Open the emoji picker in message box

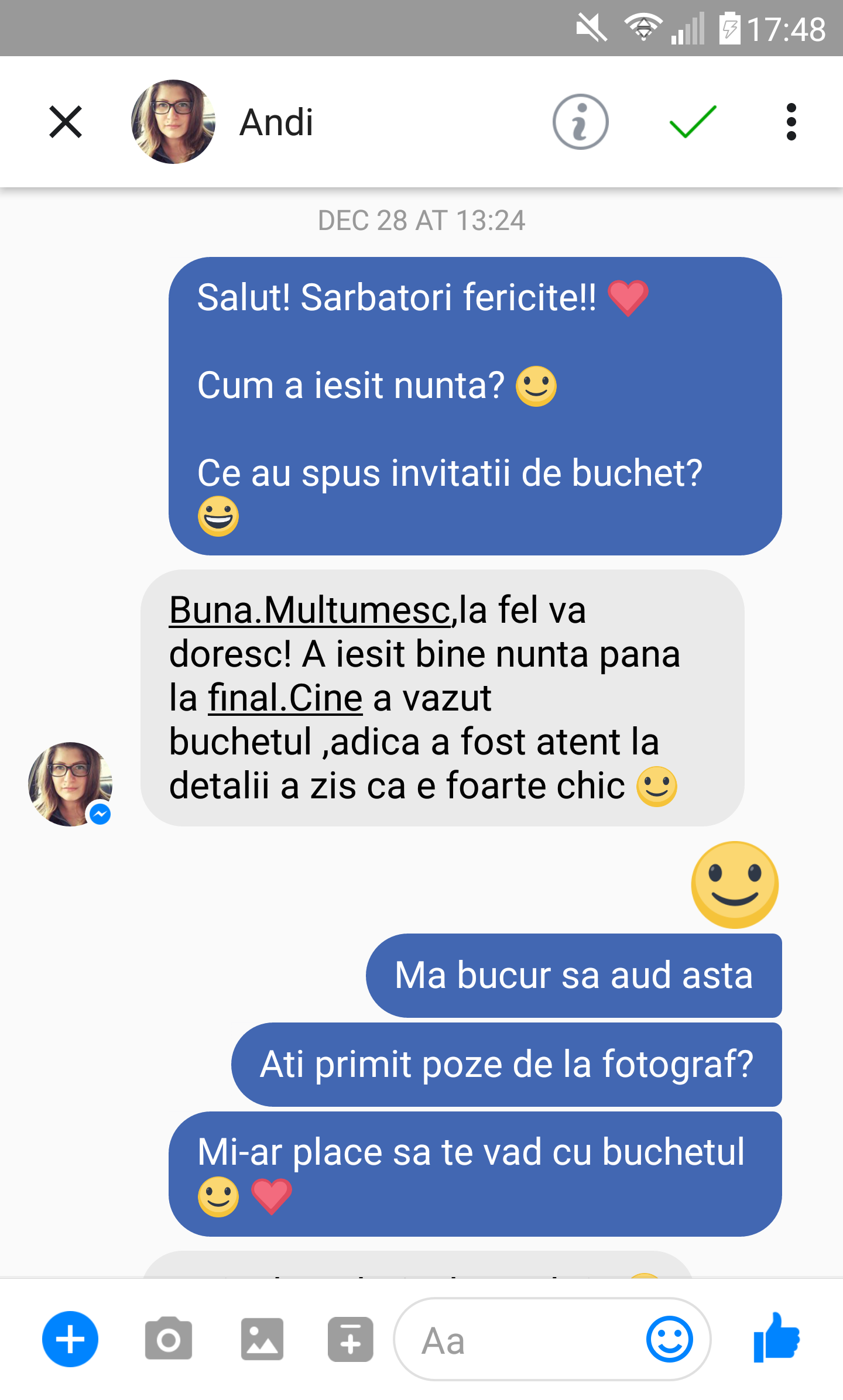point(669,1339)
